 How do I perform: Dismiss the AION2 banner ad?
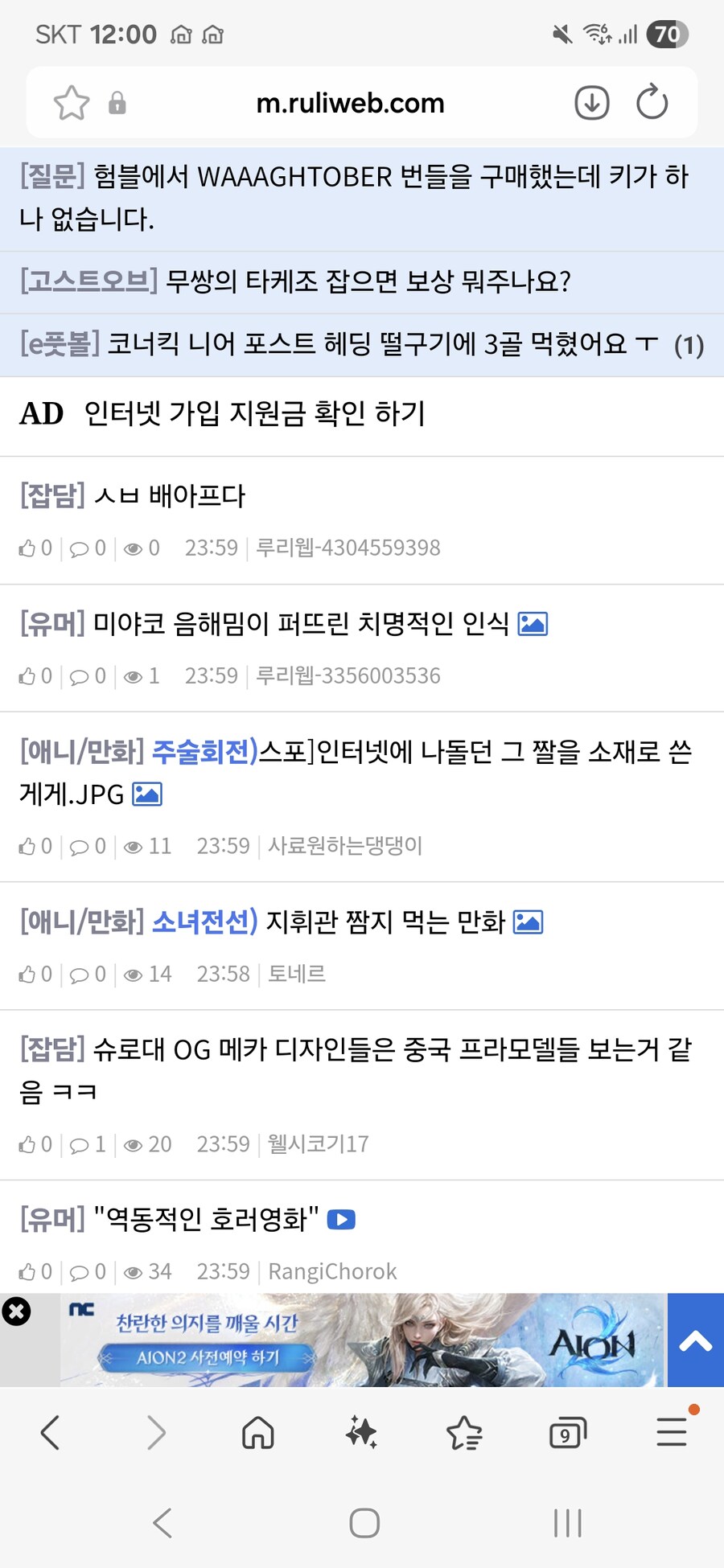[x=16, y=1311]
